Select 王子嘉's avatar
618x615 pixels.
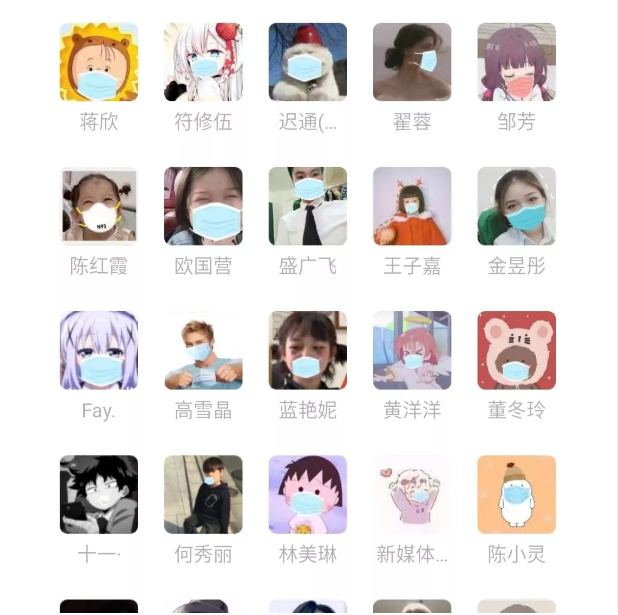point(412,206)
